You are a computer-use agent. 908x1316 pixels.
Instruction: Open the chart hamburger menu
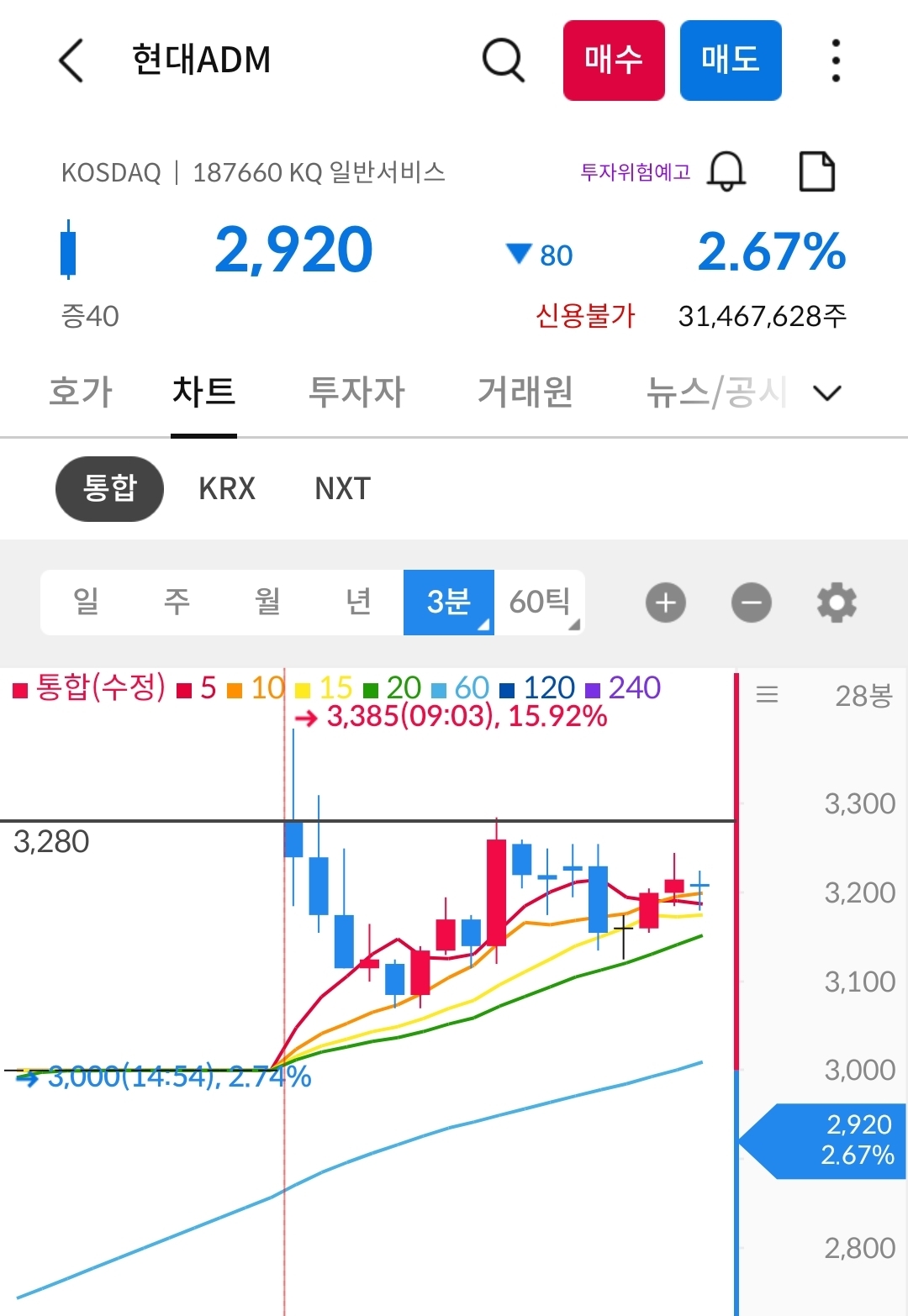tap(767, 694)
